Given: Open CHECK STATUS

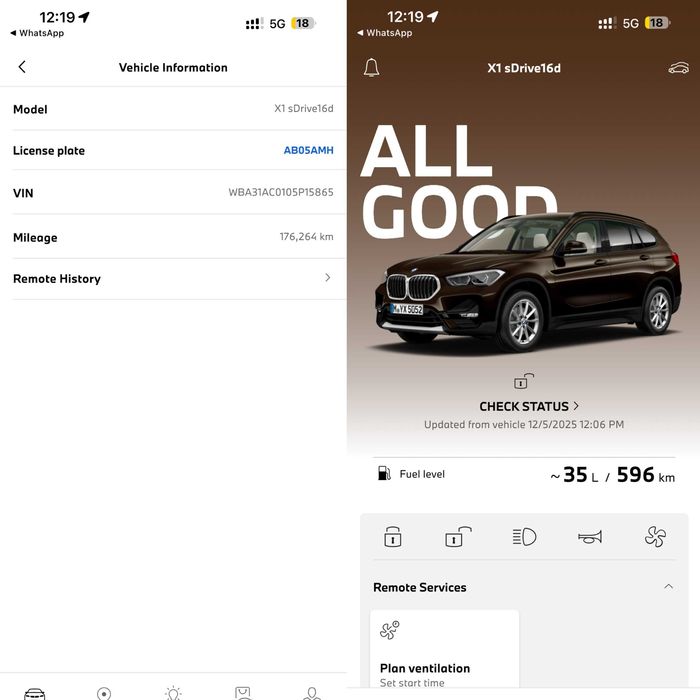Looking at the screenshot, I should [x=529, y=406].
